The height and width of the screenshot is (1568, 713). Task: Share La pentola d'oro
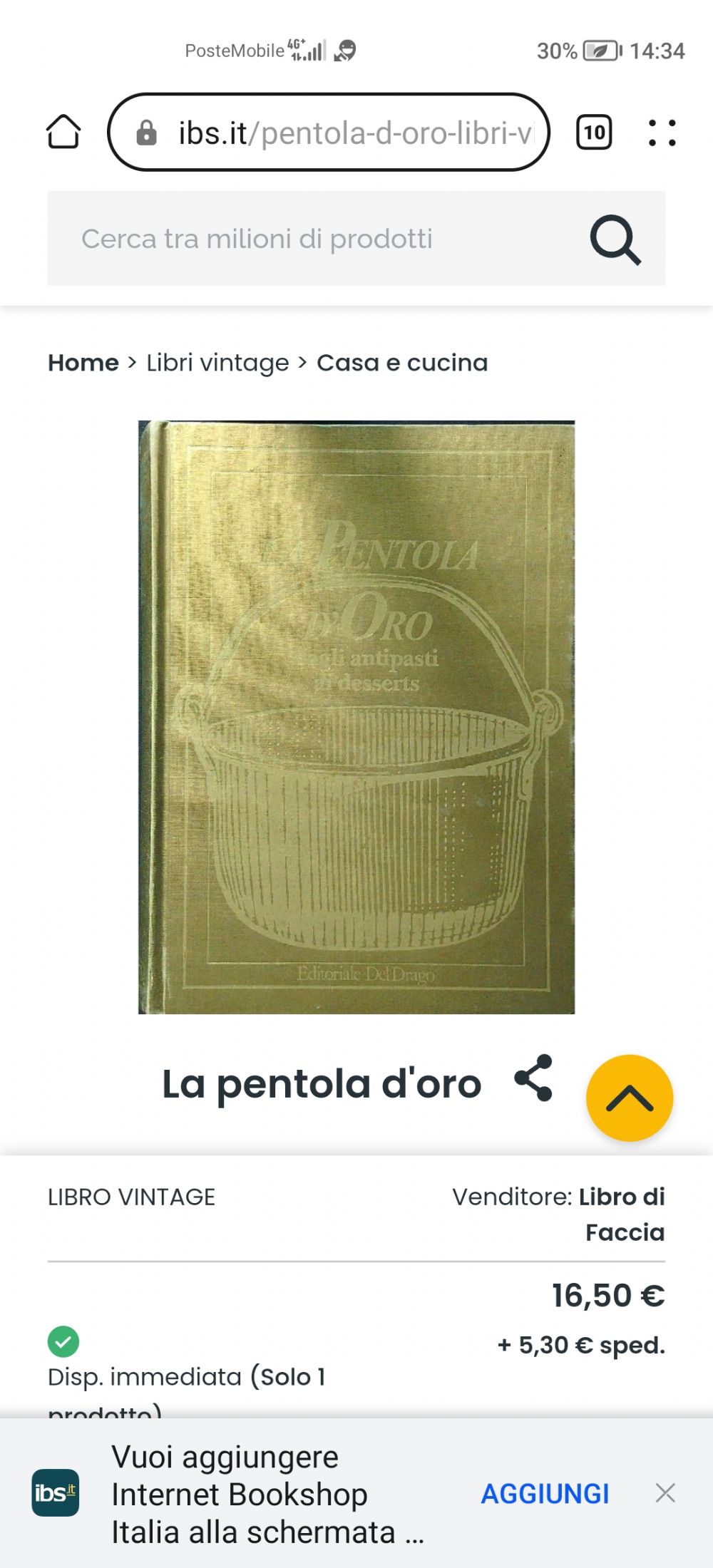(533, 1078)
